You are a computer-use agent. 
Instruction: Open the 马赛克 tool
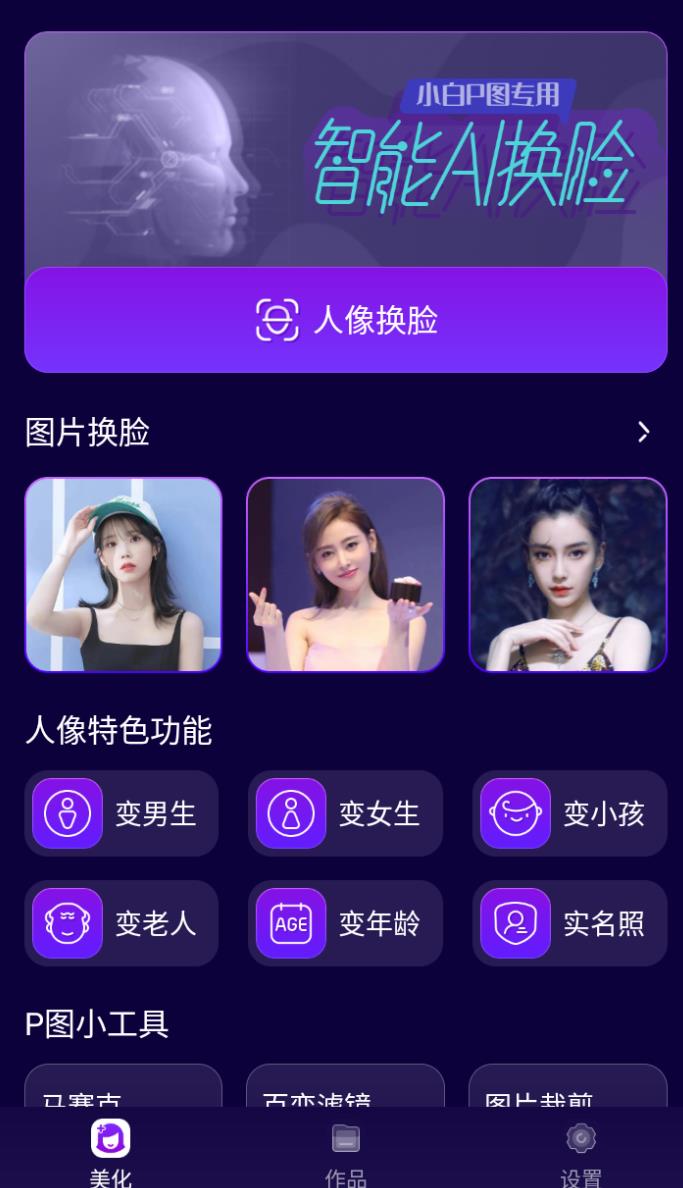click(123, 1088)
